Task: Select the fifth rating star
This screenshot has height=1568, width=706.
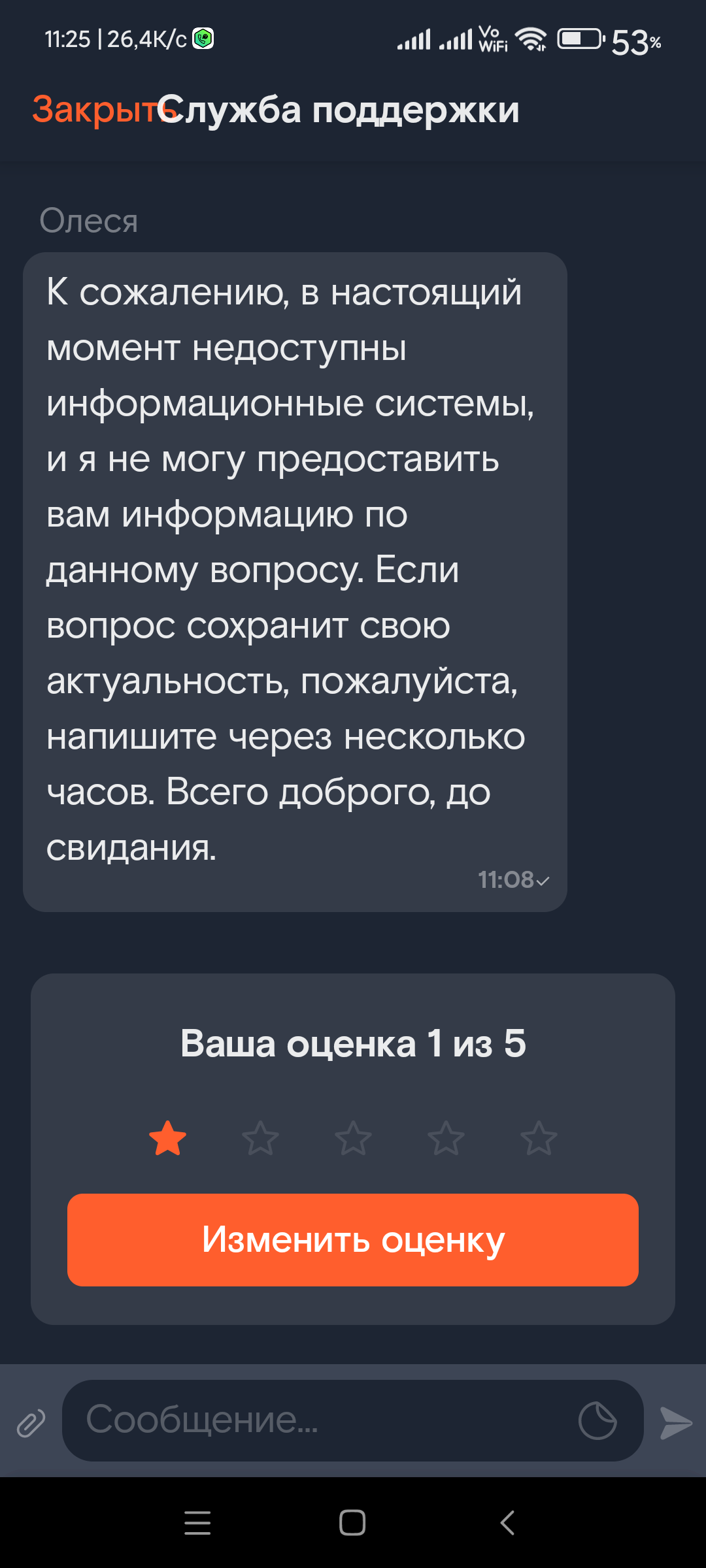Action: click(539, 1138)
